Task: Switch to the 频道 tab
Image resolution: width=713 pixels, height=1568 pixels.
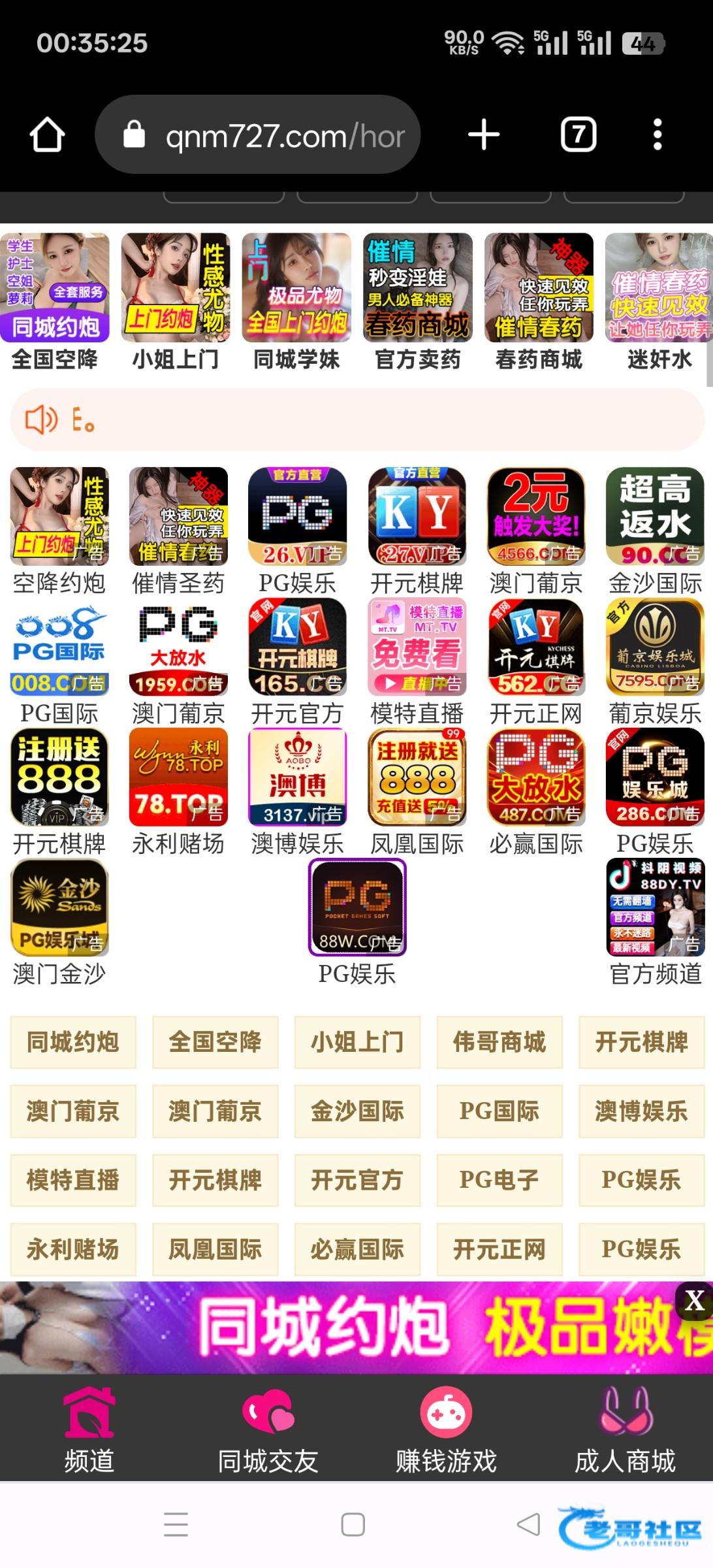Action: (89, 1432)
